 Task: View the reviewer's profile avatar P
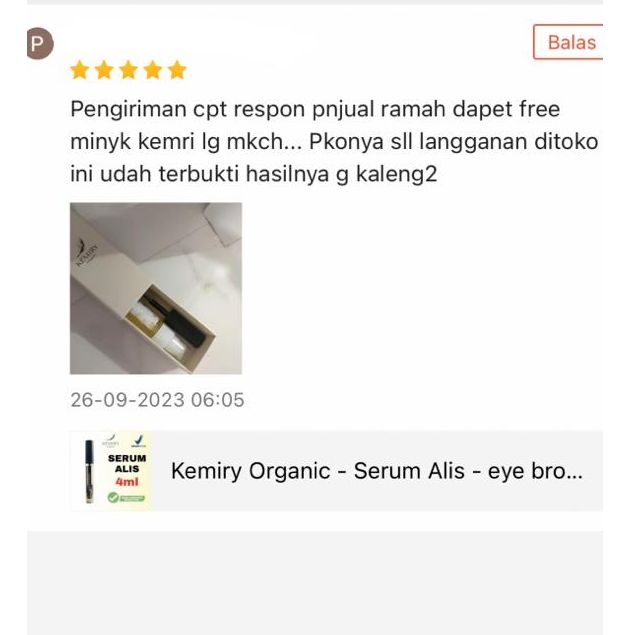(x=39, y=44)
